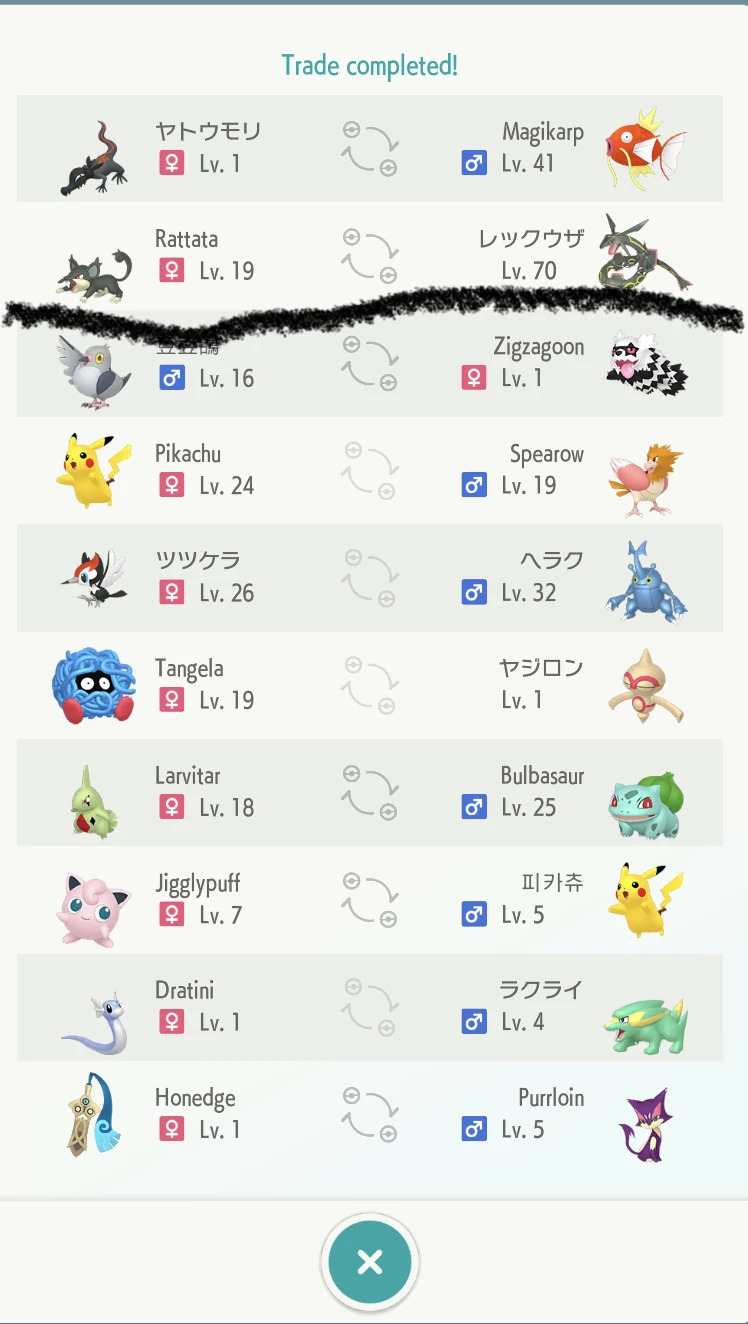
Task: Click the trade arrows icon beside Honedge
Action: [370, 1114]
